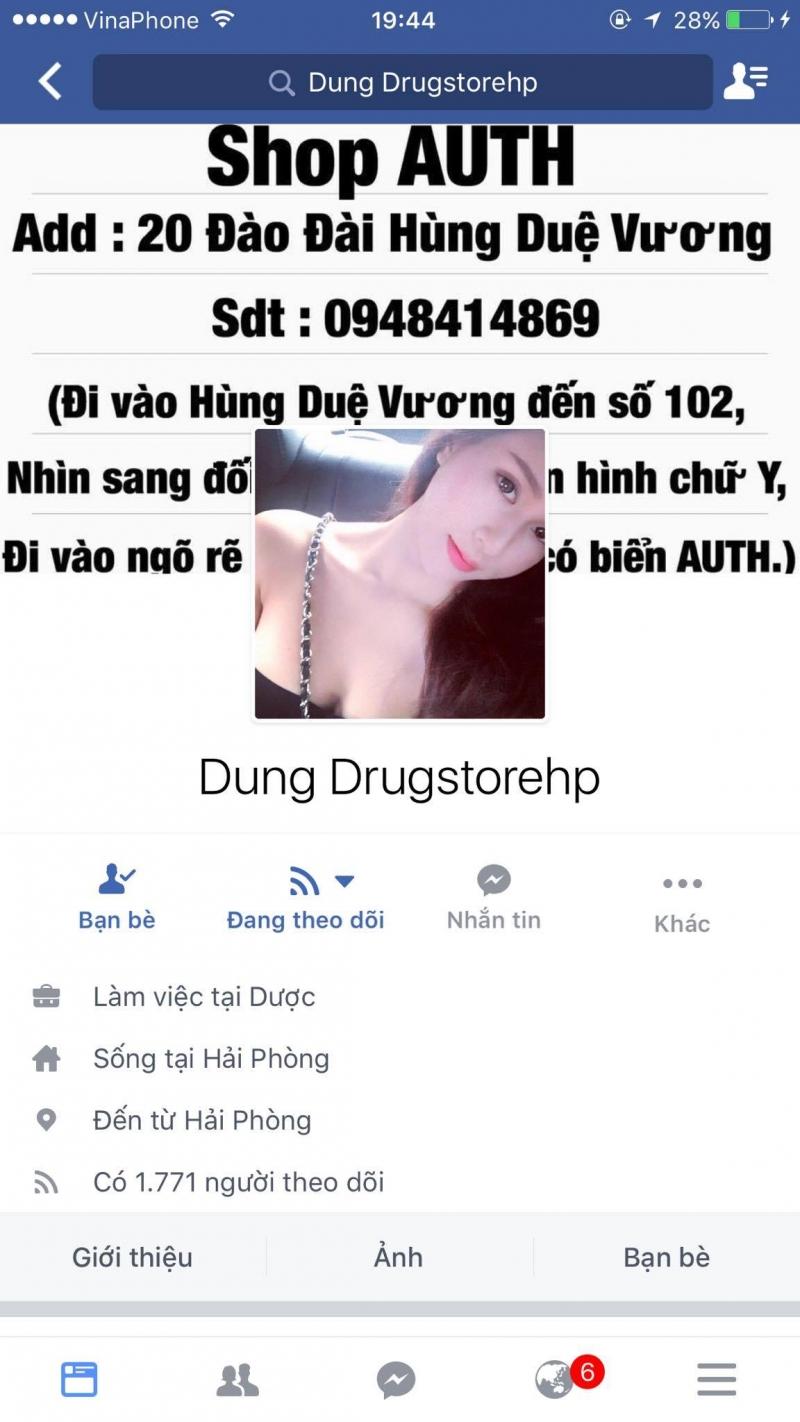Viewport: 800px width, 1422px height.
Task: View the 1.771 người theo dõi followers
Action: (x=238, y=1183)
